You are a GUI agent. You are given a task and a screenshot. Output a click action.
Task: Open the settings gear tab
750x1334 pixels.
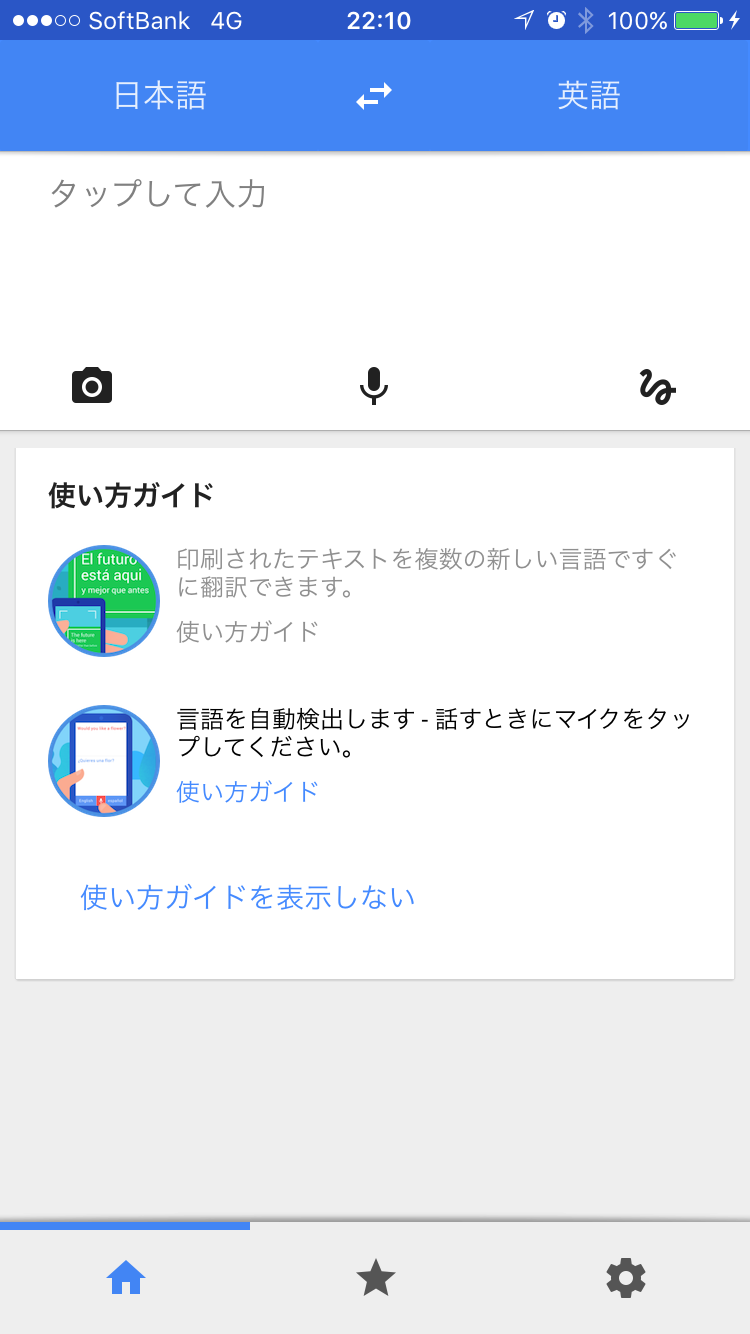pyautogui.click(x=626, y=1278)
